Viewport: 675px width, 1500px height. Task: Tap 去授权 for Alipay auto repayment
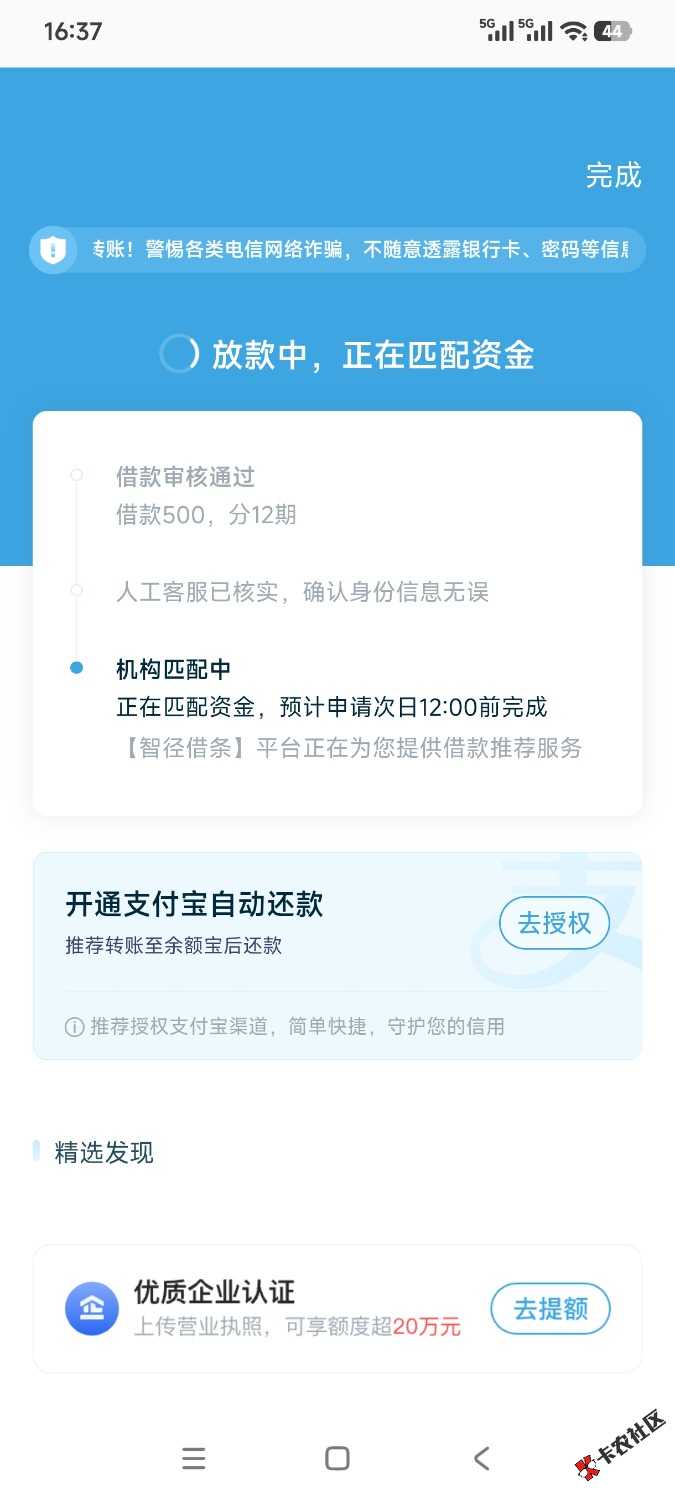coord(554,922)
